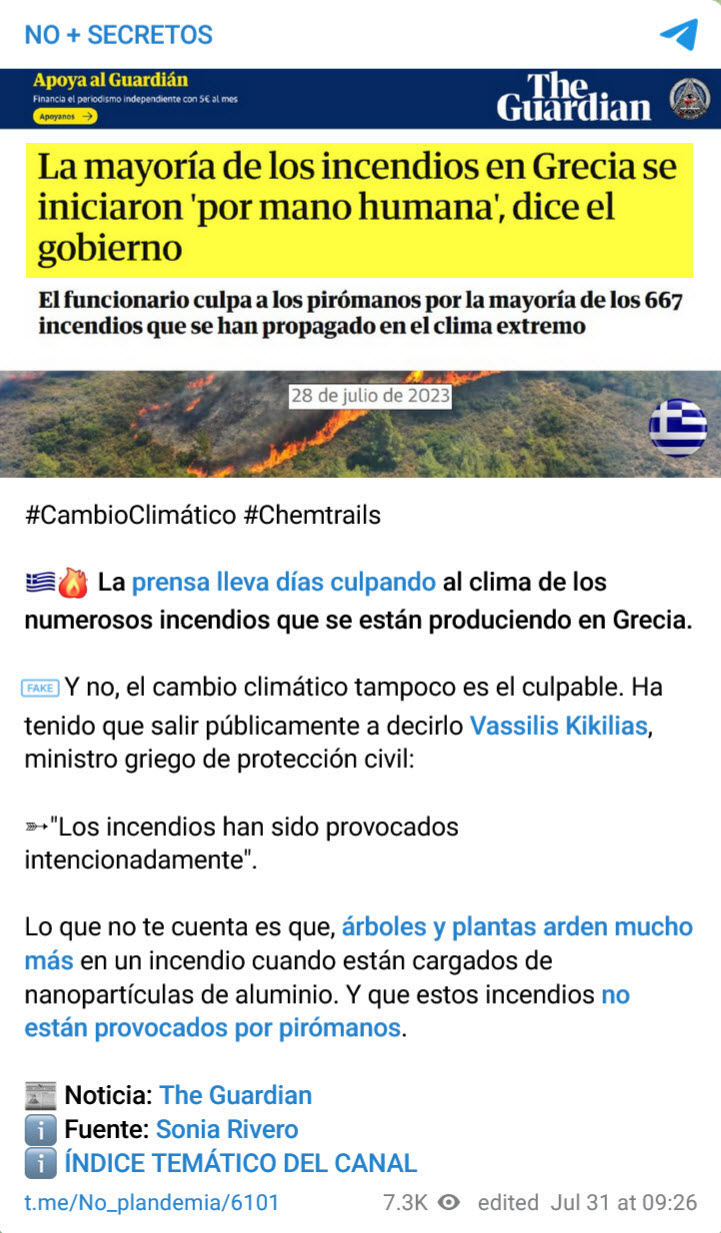Open ÍNDICE TEMÁTICO DEL CANAL link

pos(240,1163)
